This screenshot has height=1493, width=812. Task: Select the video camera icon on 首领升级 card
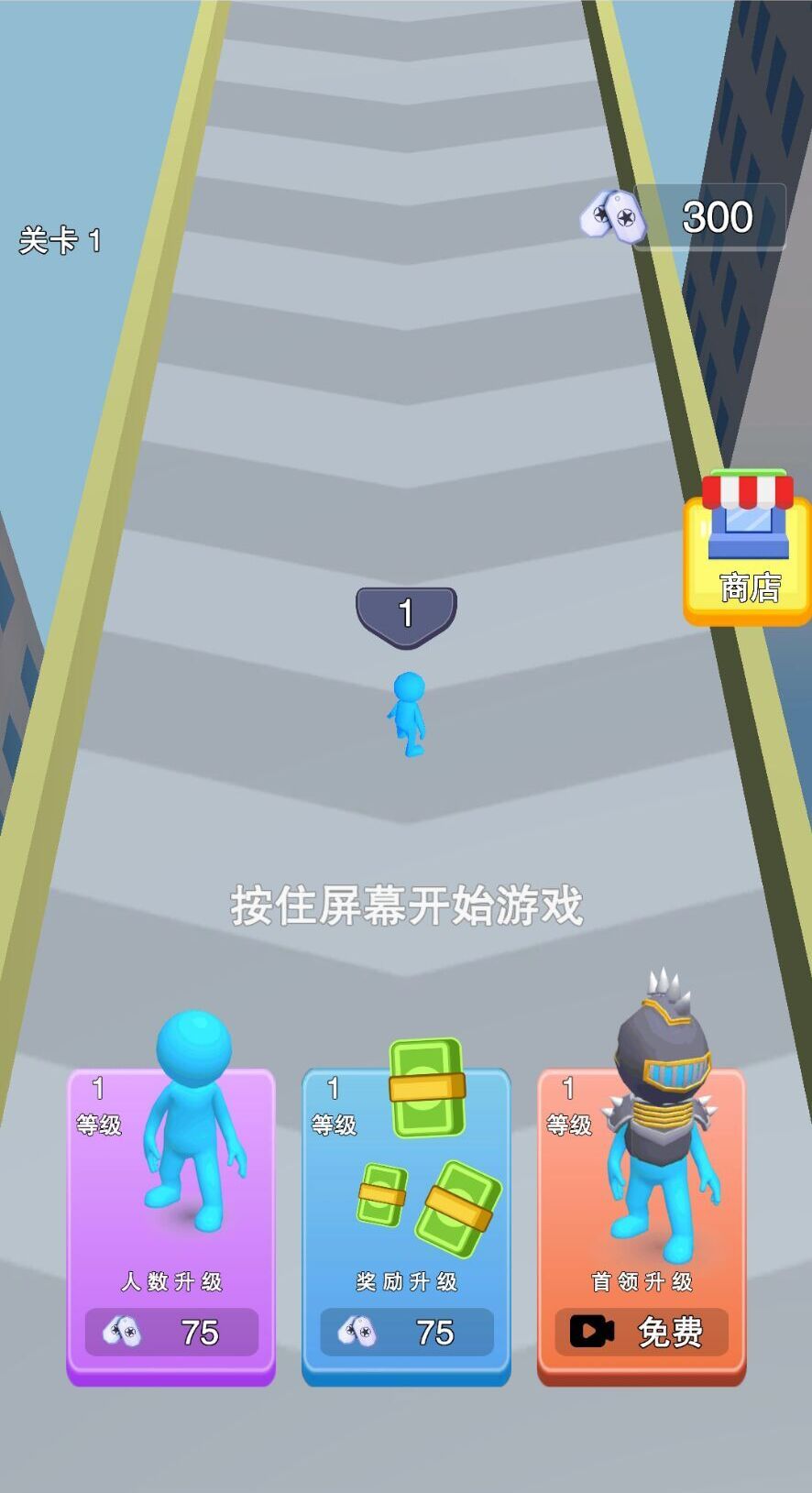click(x=591, y=1331)
